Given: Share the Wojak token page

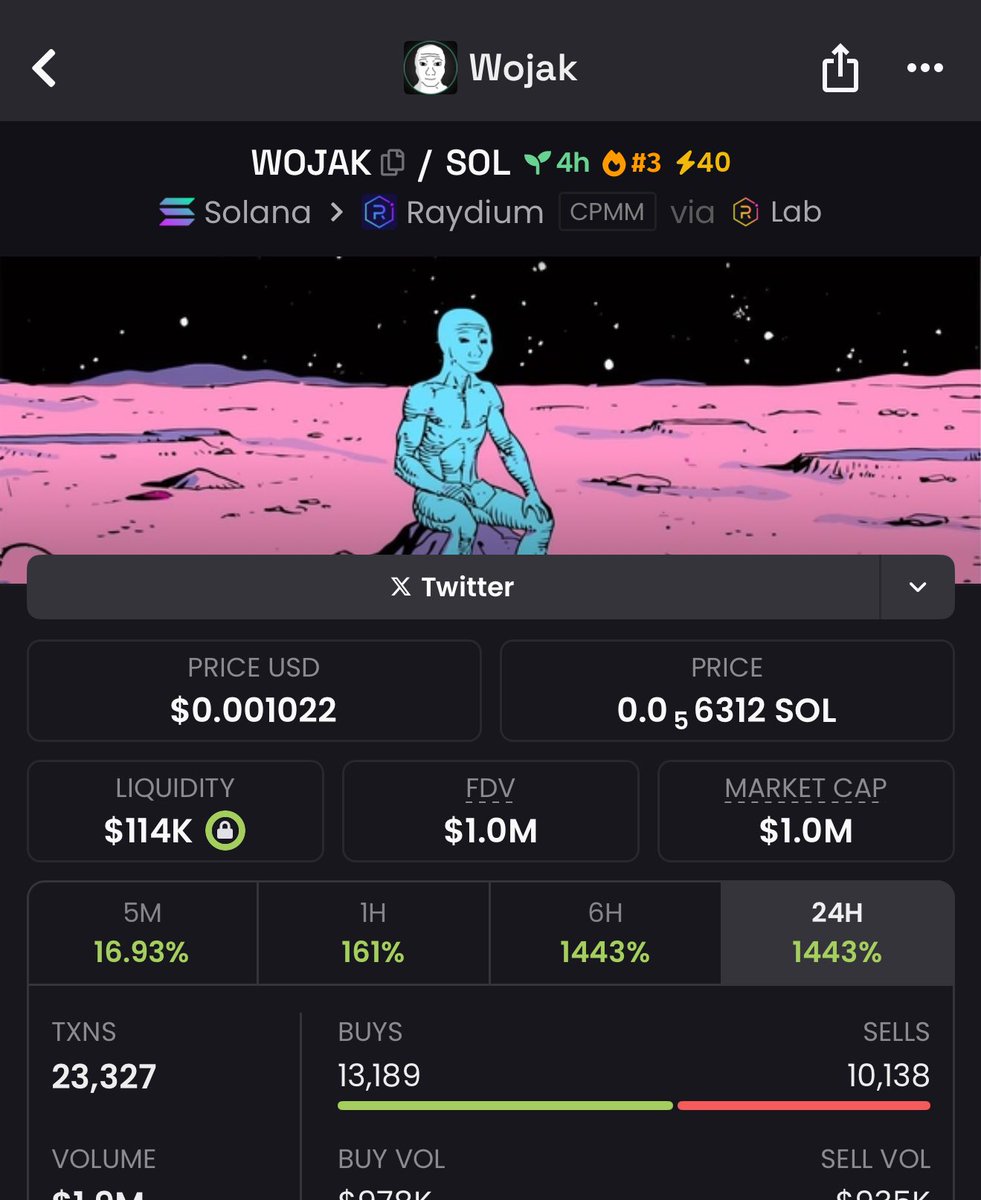Looking at the screenshot, I should pos(839,69).
